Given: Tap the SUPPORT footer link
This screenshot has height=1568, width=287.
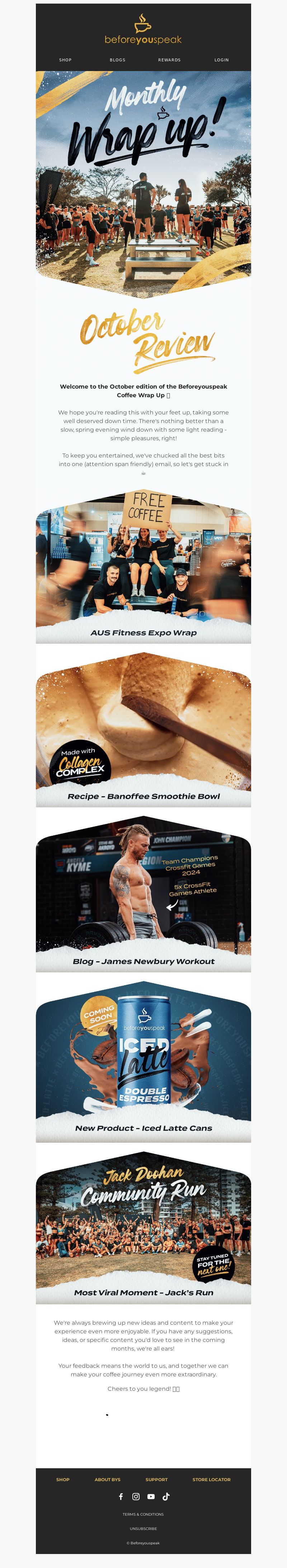Looking at the screenshot, I should tap(156, 1479).
